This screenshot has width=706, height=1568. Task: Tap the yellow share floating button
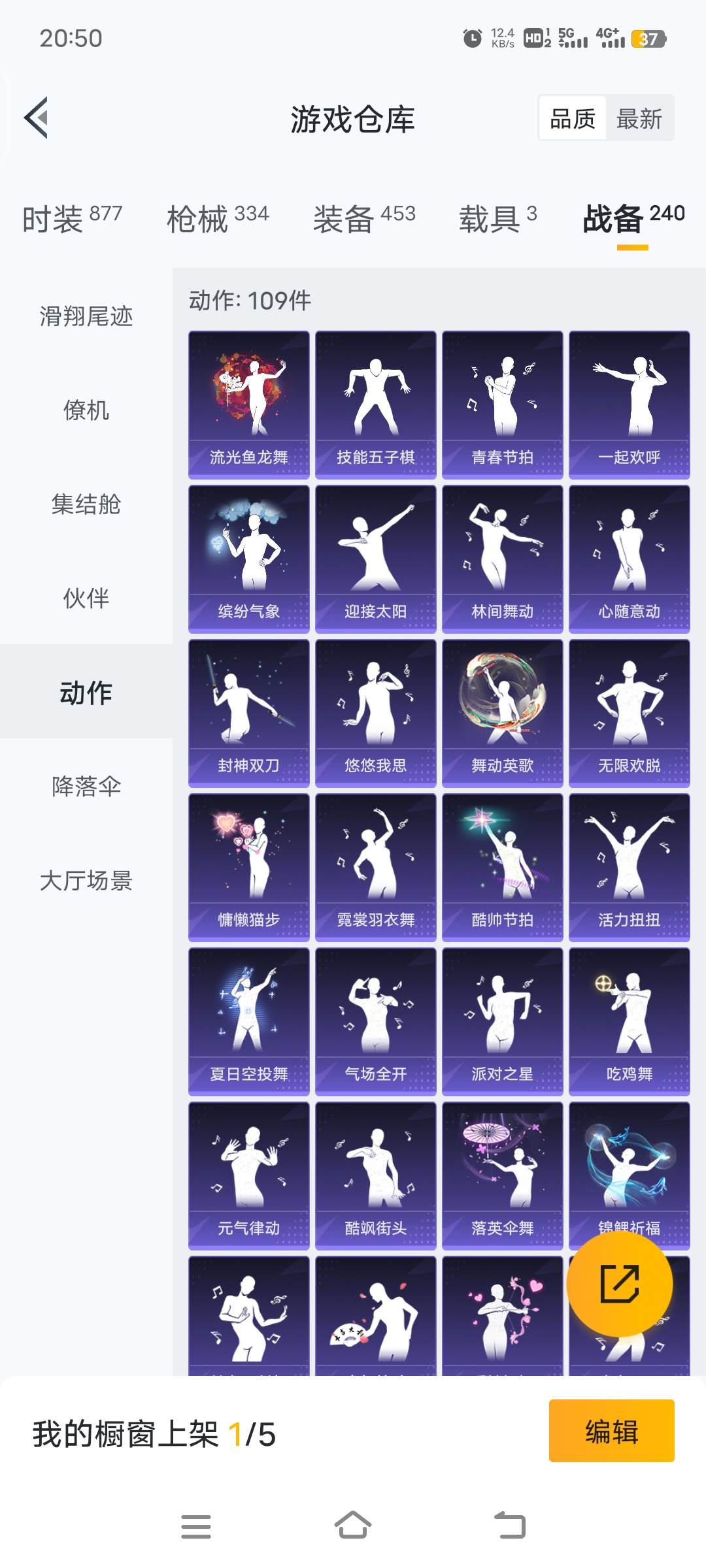click(x=619, y=1284)
